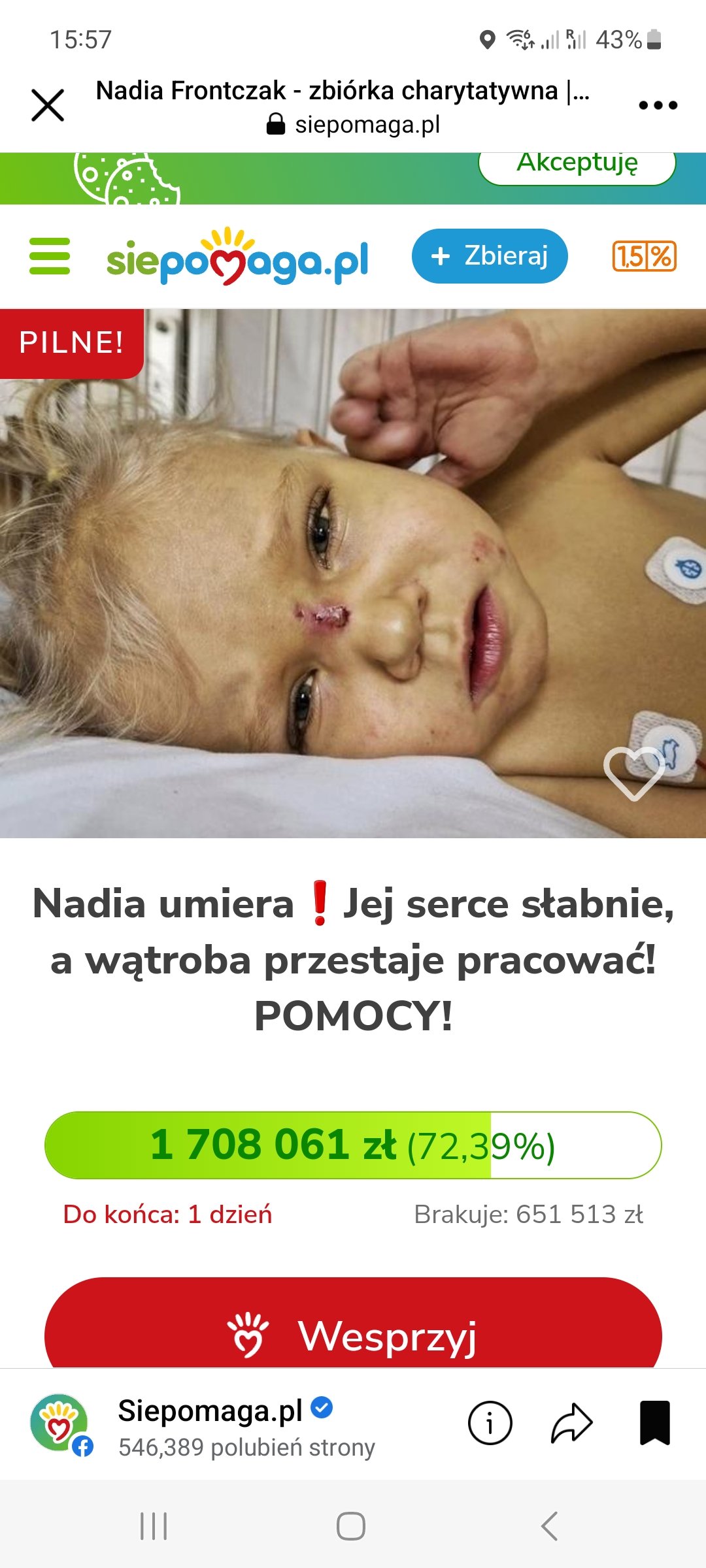Screen dimensions: 706x1568
Task: Go back using system navigation
Action: 549,1526
